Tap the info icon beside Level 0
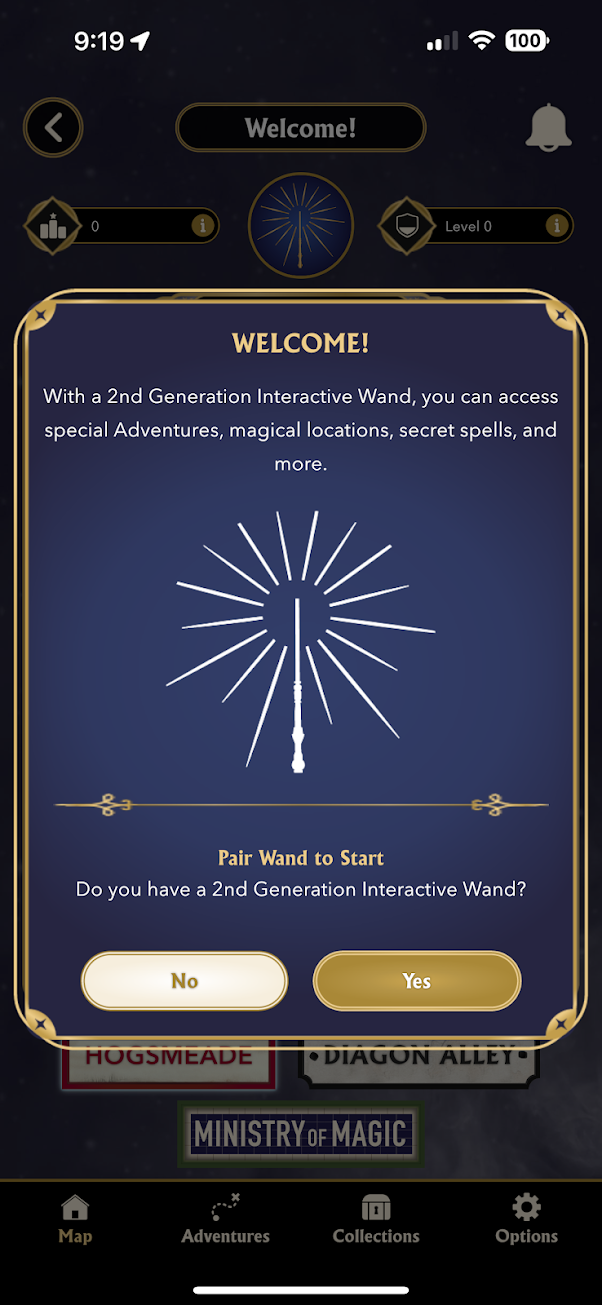The image size is (602, 1305). tap(557, 226)
